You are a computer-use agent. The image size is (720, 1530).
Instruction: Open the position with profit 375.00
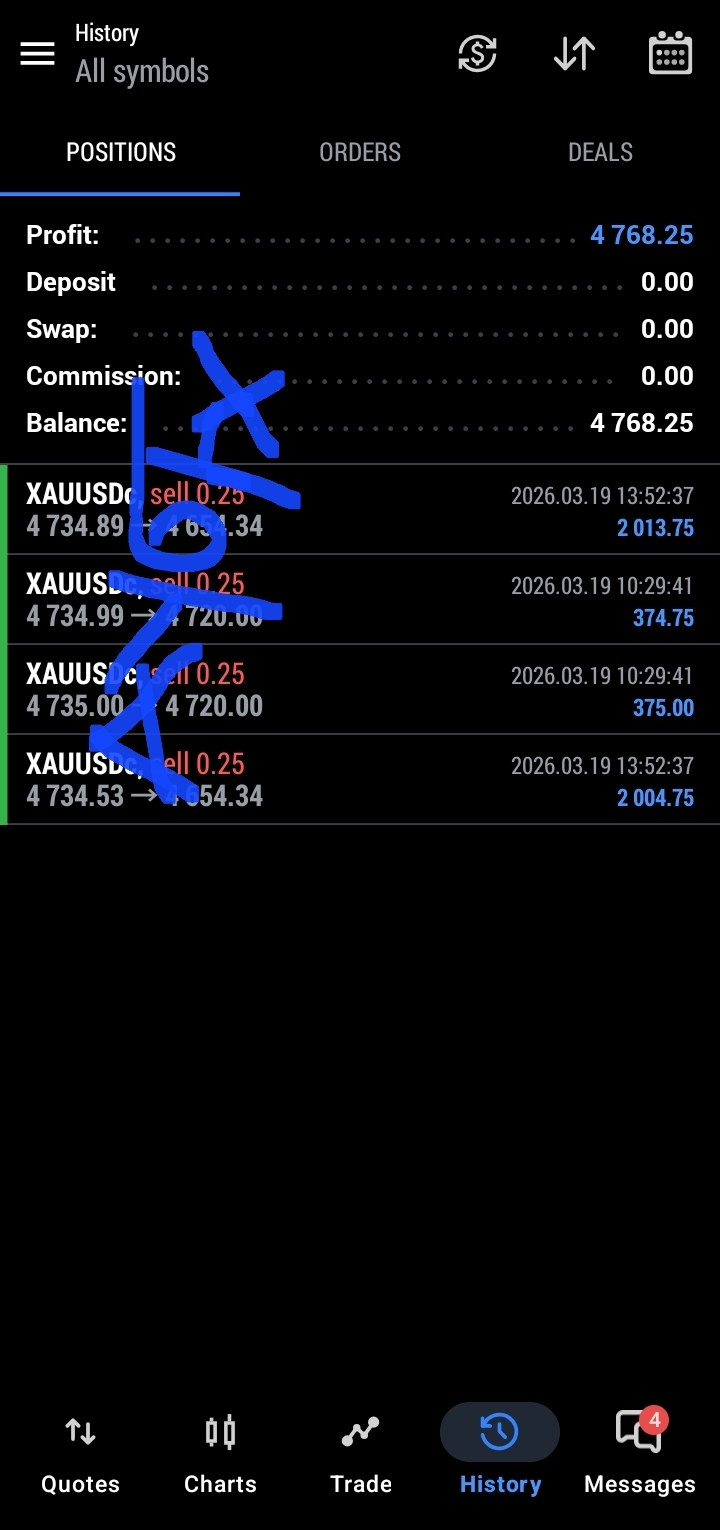360,690
